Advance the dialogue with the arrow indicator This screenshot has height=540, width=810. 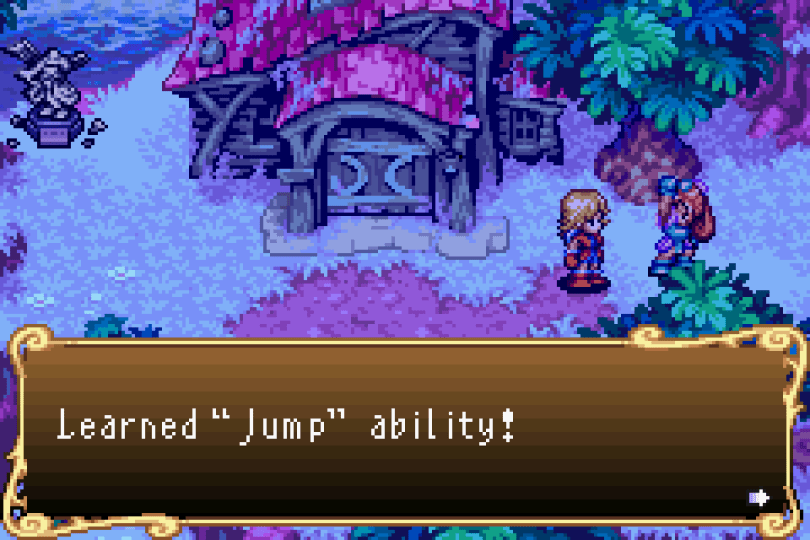click(x=759, y=498)
